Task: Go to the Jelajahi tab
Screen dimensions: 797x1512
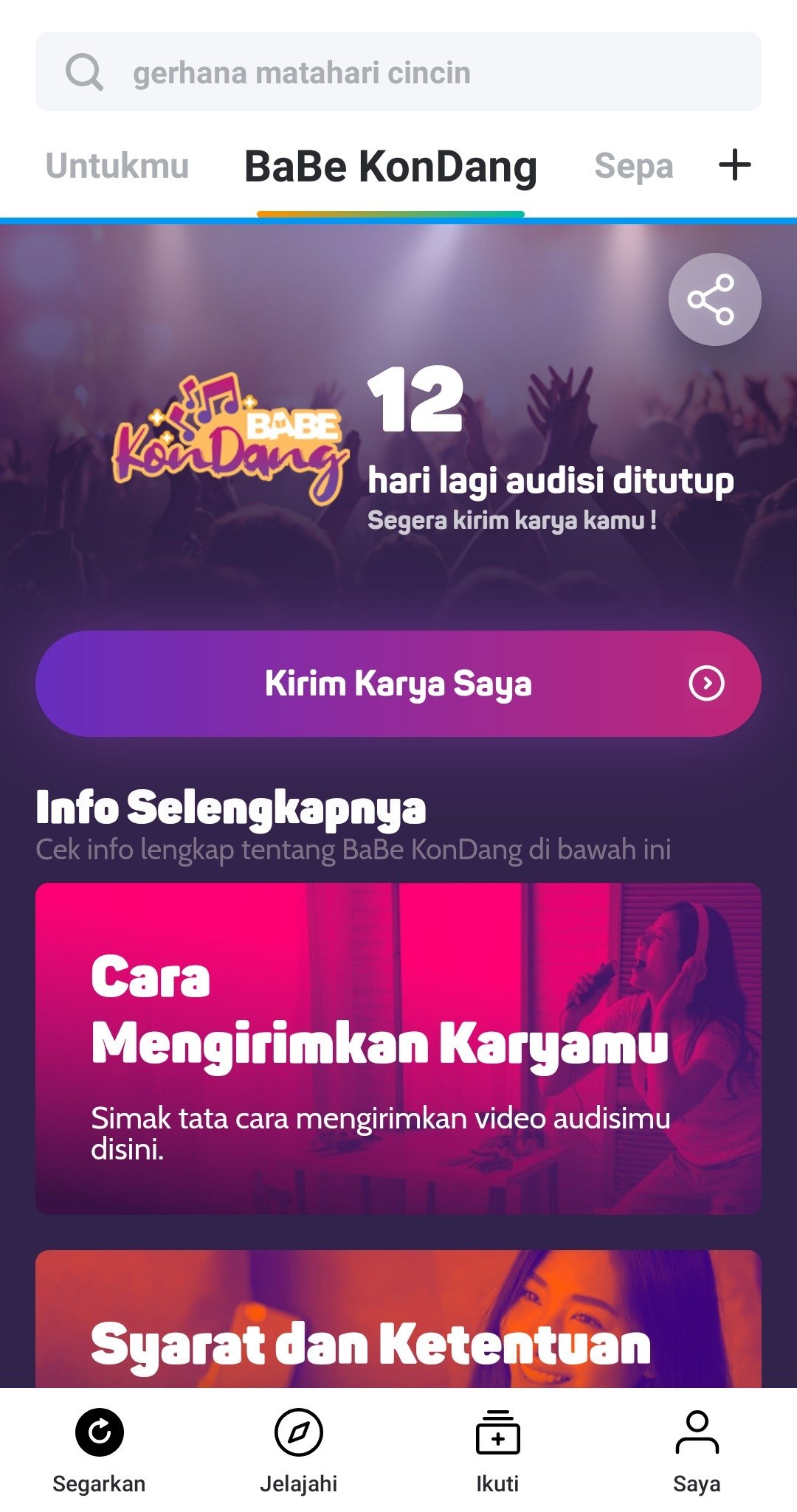Action: (298, 1450)
